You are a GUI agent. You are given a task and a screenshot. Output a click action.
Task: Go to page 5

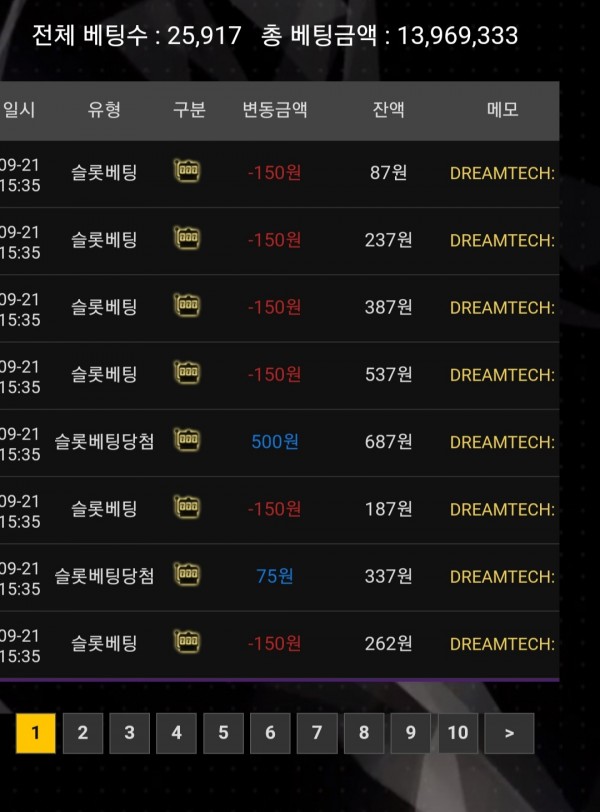tap(223, 733)
